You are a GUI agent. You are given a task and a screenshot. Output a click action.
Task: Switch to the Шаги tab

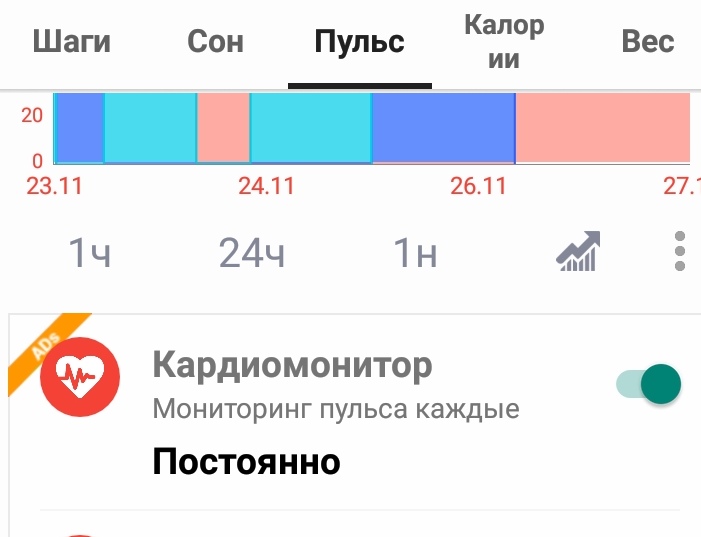[72, 42]
